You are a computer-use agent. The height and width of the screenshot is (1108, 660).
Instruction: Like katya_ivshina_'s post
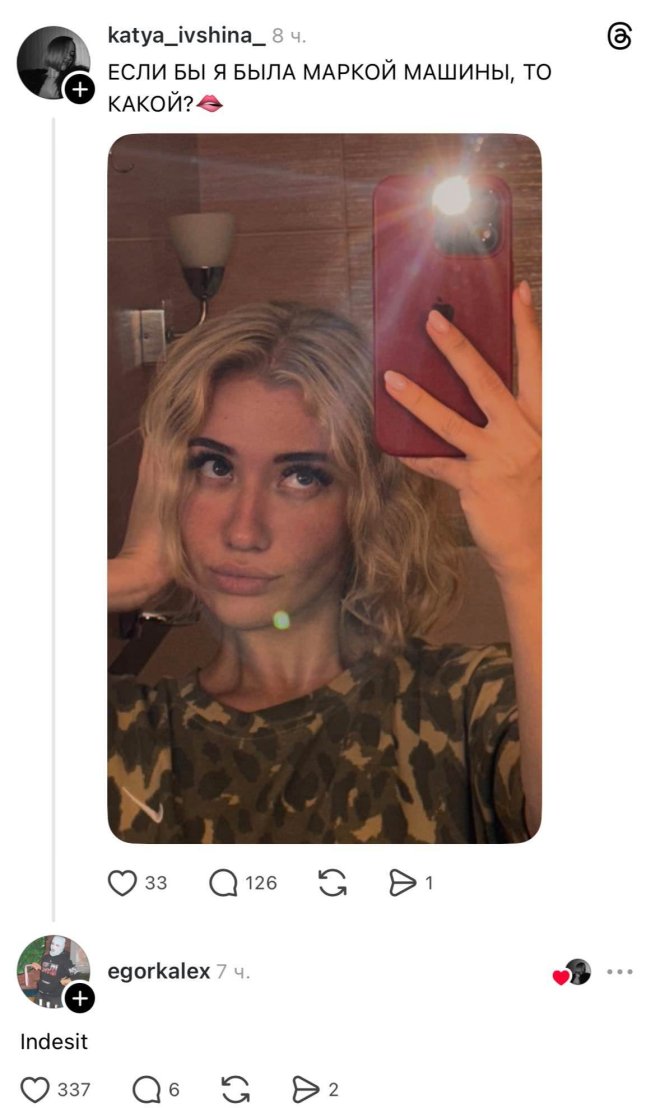click(122, 882)
